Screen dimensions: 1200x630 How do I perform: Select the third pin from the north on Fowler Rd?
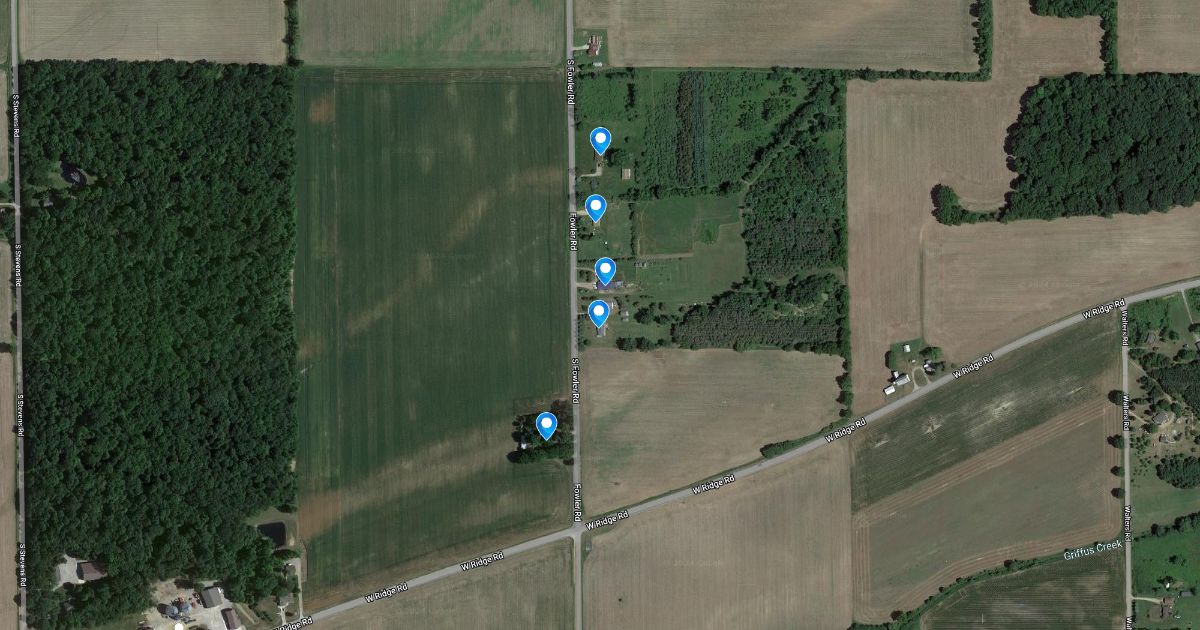[x=605, y=270]
